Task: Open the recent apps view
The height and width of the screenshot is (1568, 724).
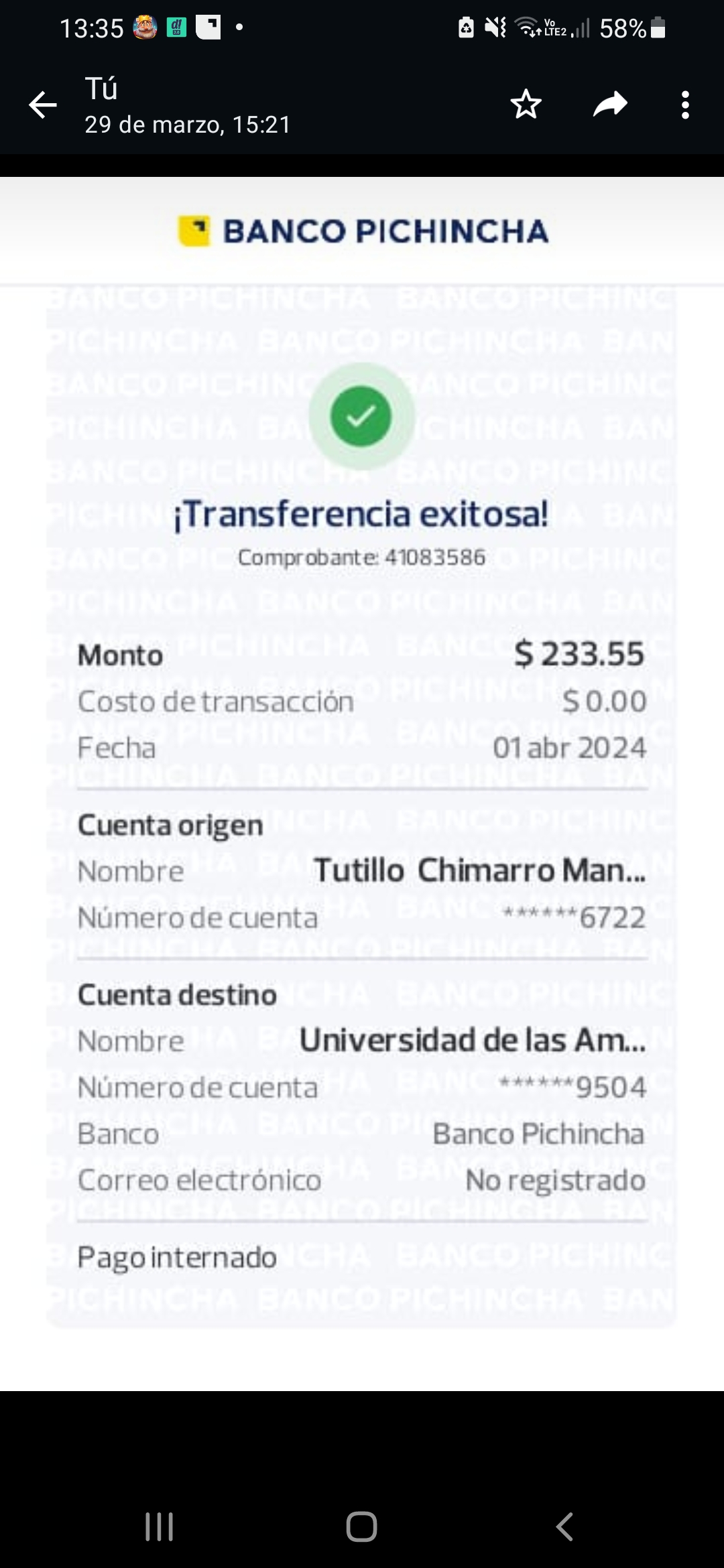Action: (x=160, y=1527)
